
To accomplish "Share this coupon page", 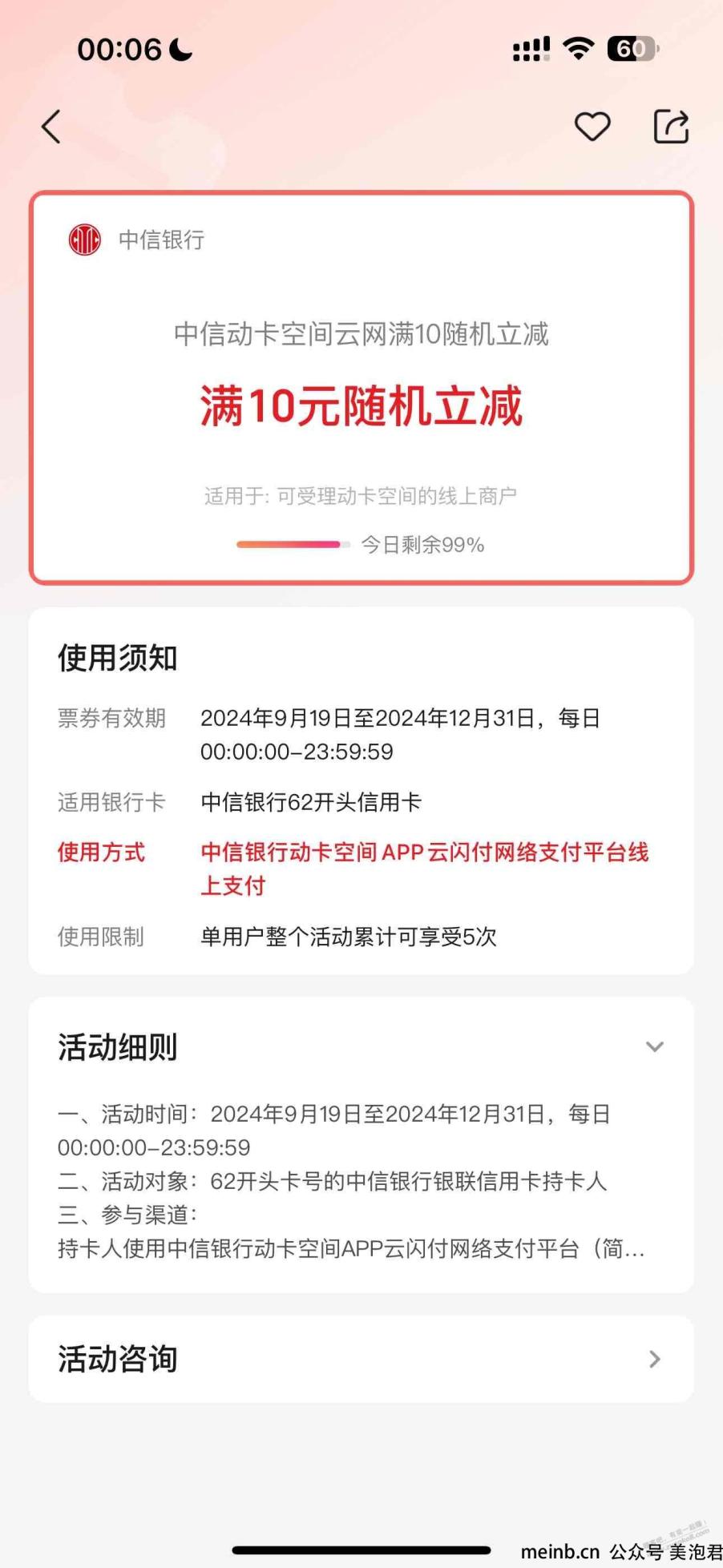I will [671, 126].
